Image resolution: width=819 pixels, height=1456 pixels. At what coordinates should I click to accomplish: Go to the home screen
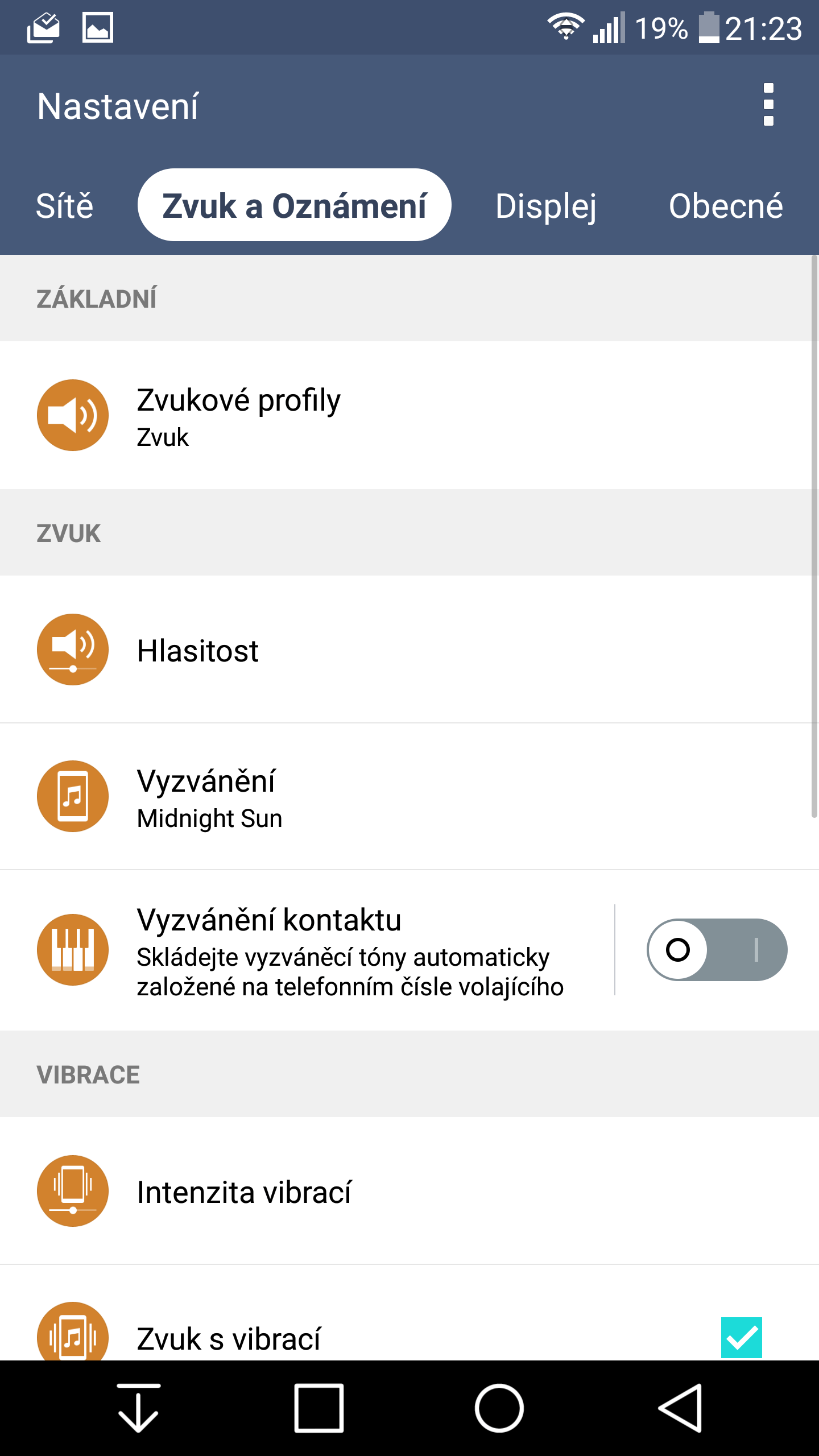[x=499, y=1408]
